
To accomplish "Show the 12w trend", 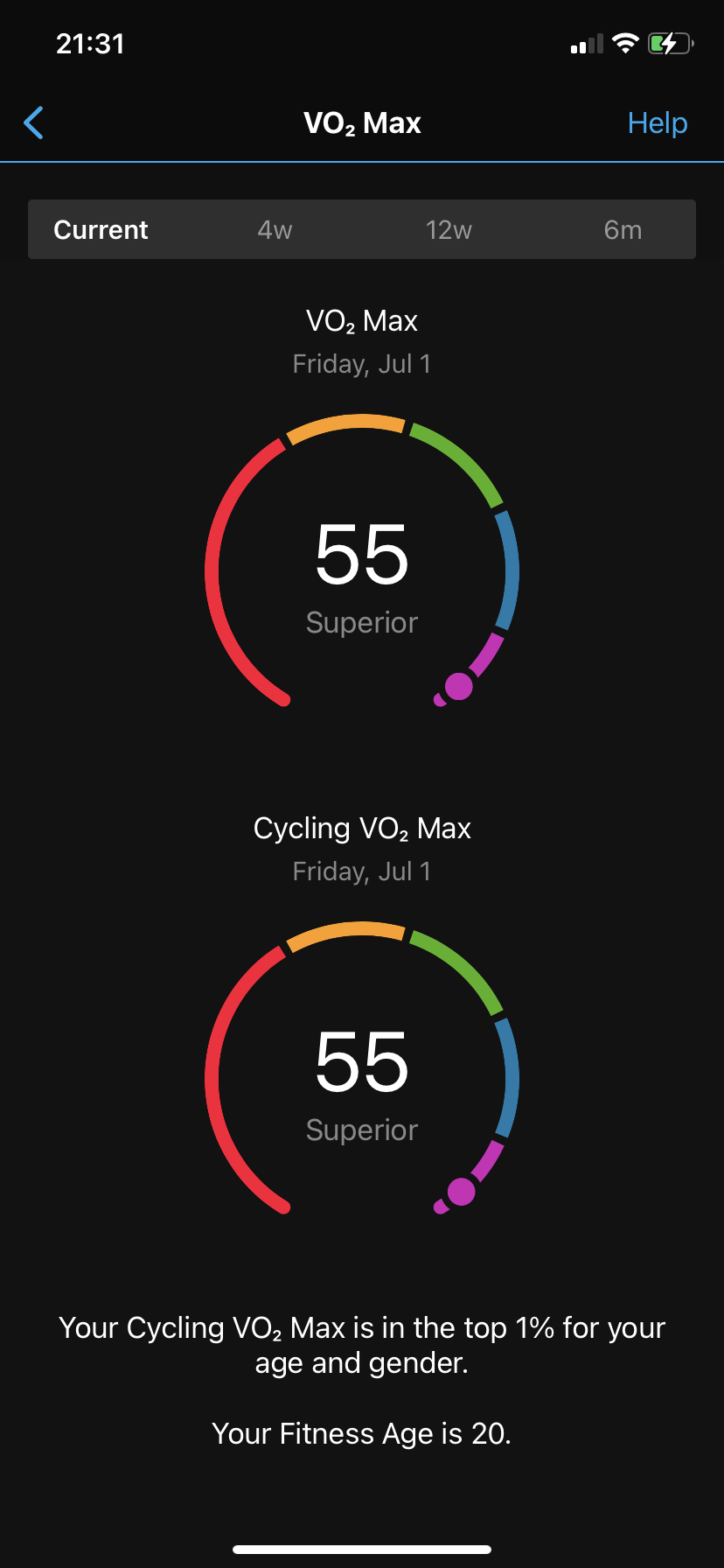I will pos(449,230).
